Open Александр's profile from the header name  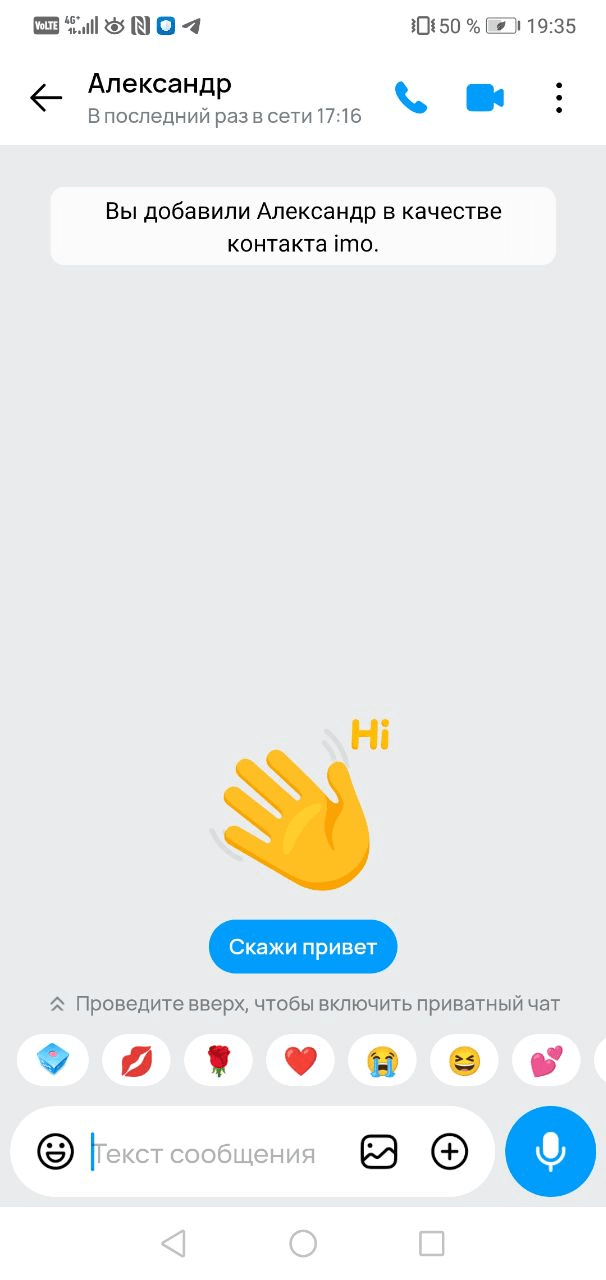(x=160, y=83)
